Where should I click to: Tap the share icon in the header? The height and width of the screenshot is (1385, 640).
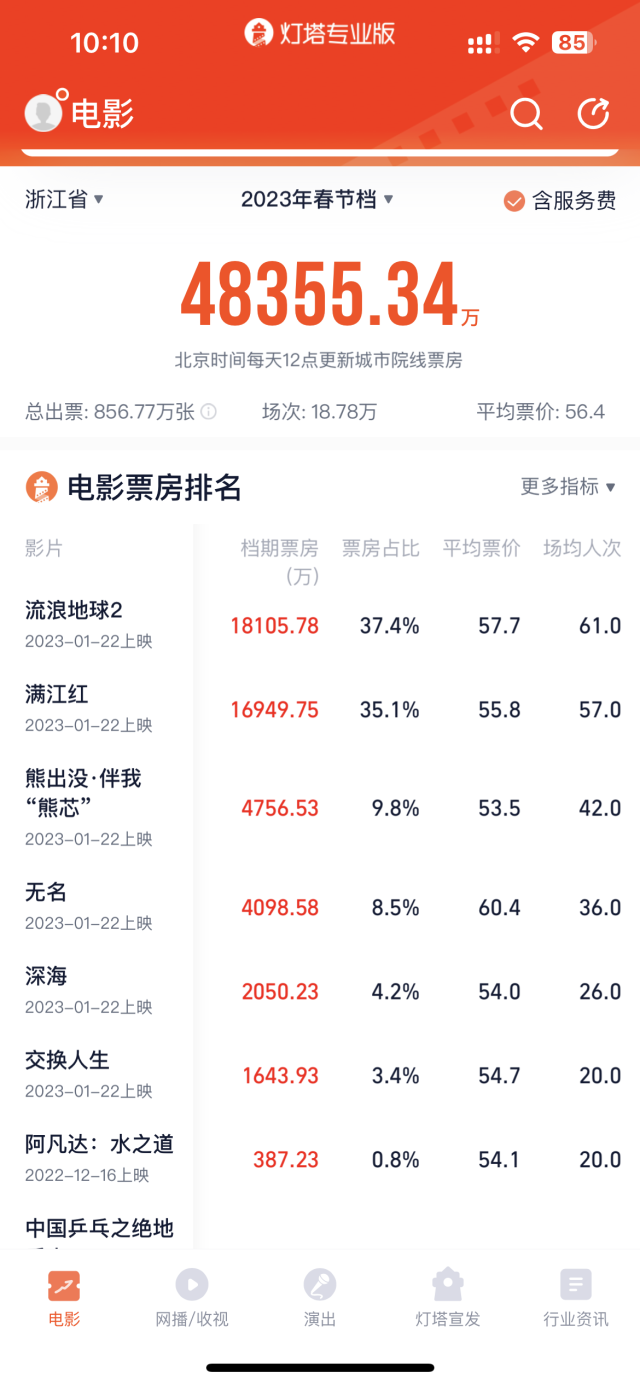[x=594, y=114]
